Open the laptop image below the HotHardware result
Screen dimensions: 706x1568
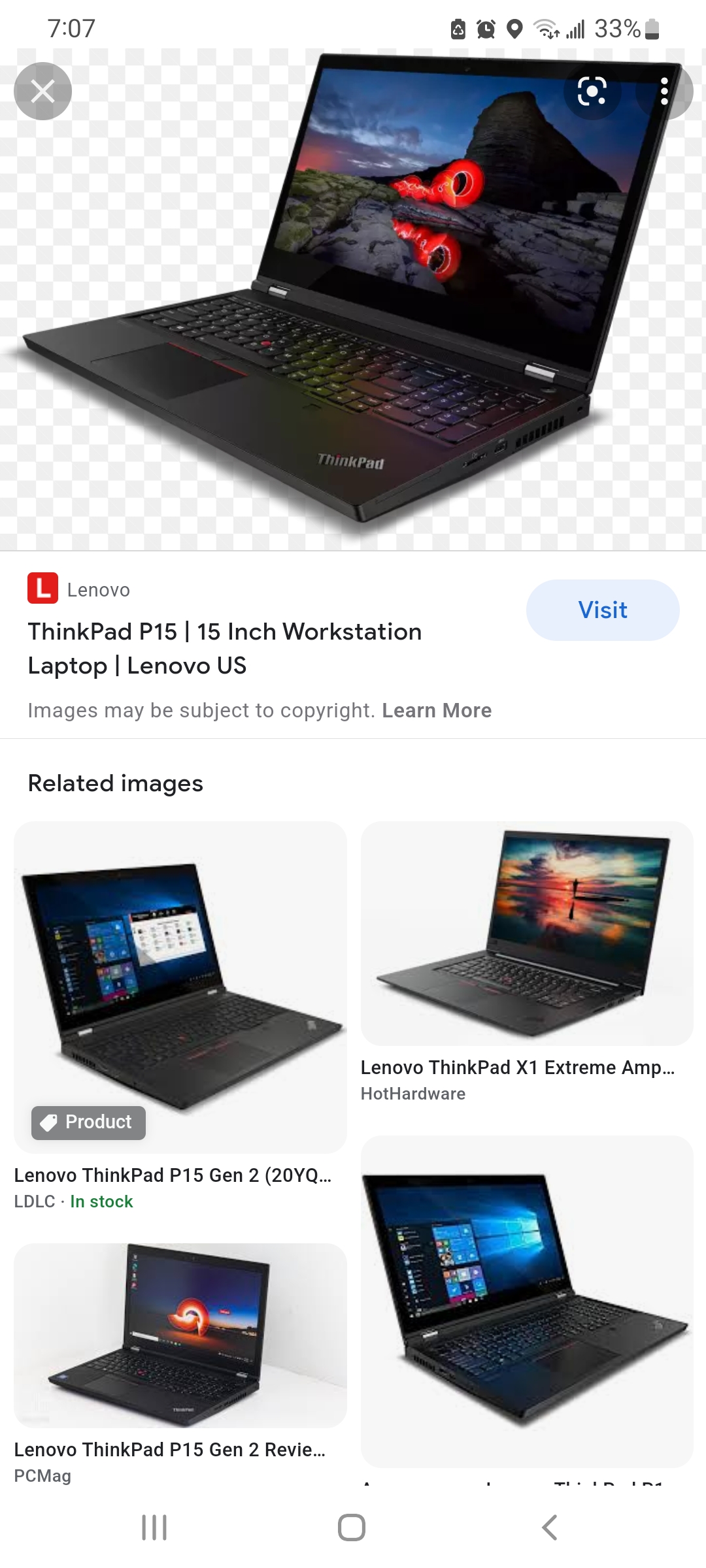tap(527, 1301)
